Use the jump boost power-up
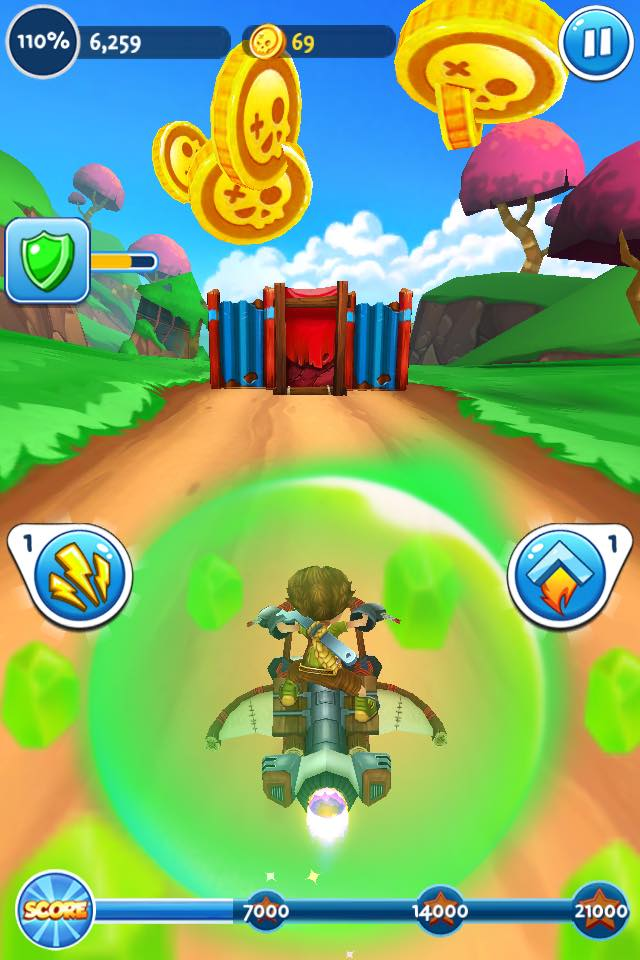 558,577
